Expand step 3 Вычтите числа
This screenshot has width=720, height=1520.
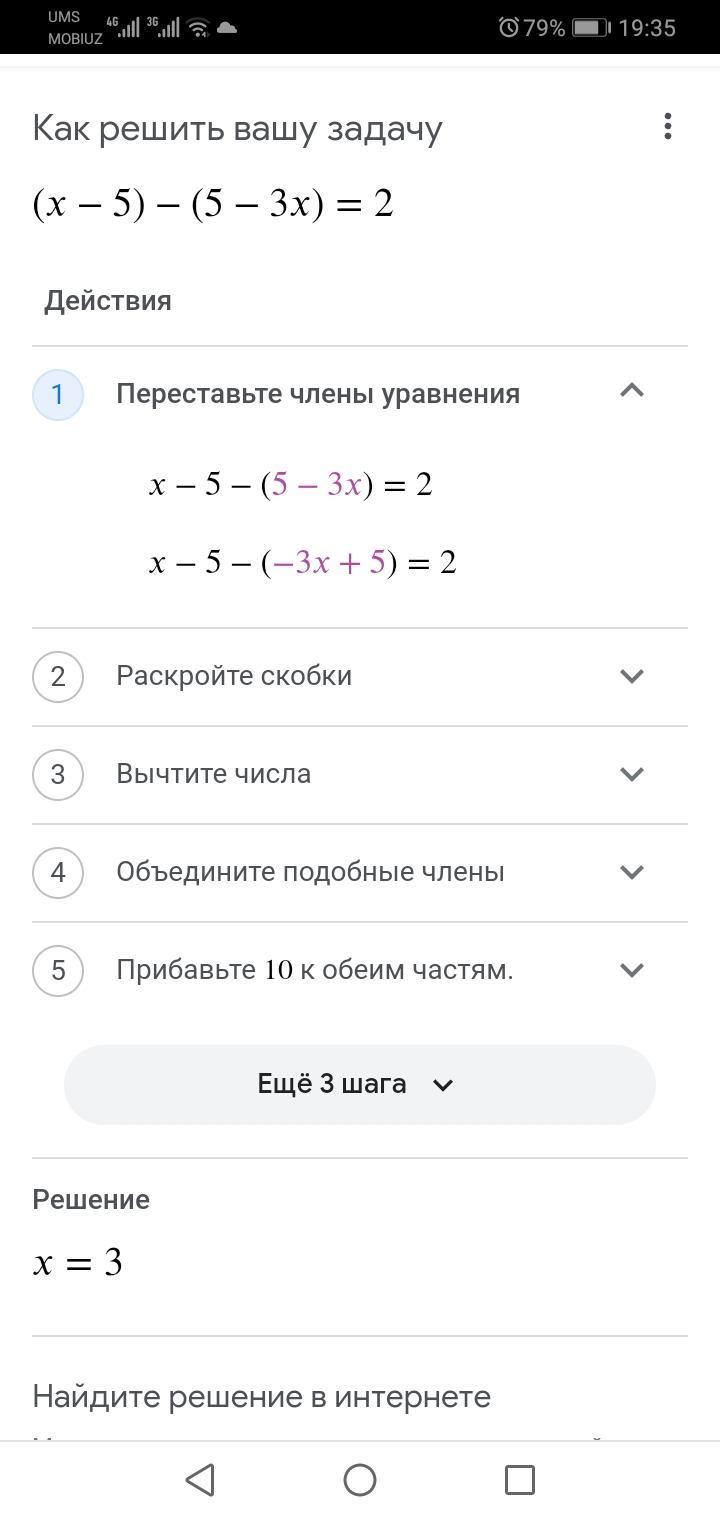(x=631, y=774)
